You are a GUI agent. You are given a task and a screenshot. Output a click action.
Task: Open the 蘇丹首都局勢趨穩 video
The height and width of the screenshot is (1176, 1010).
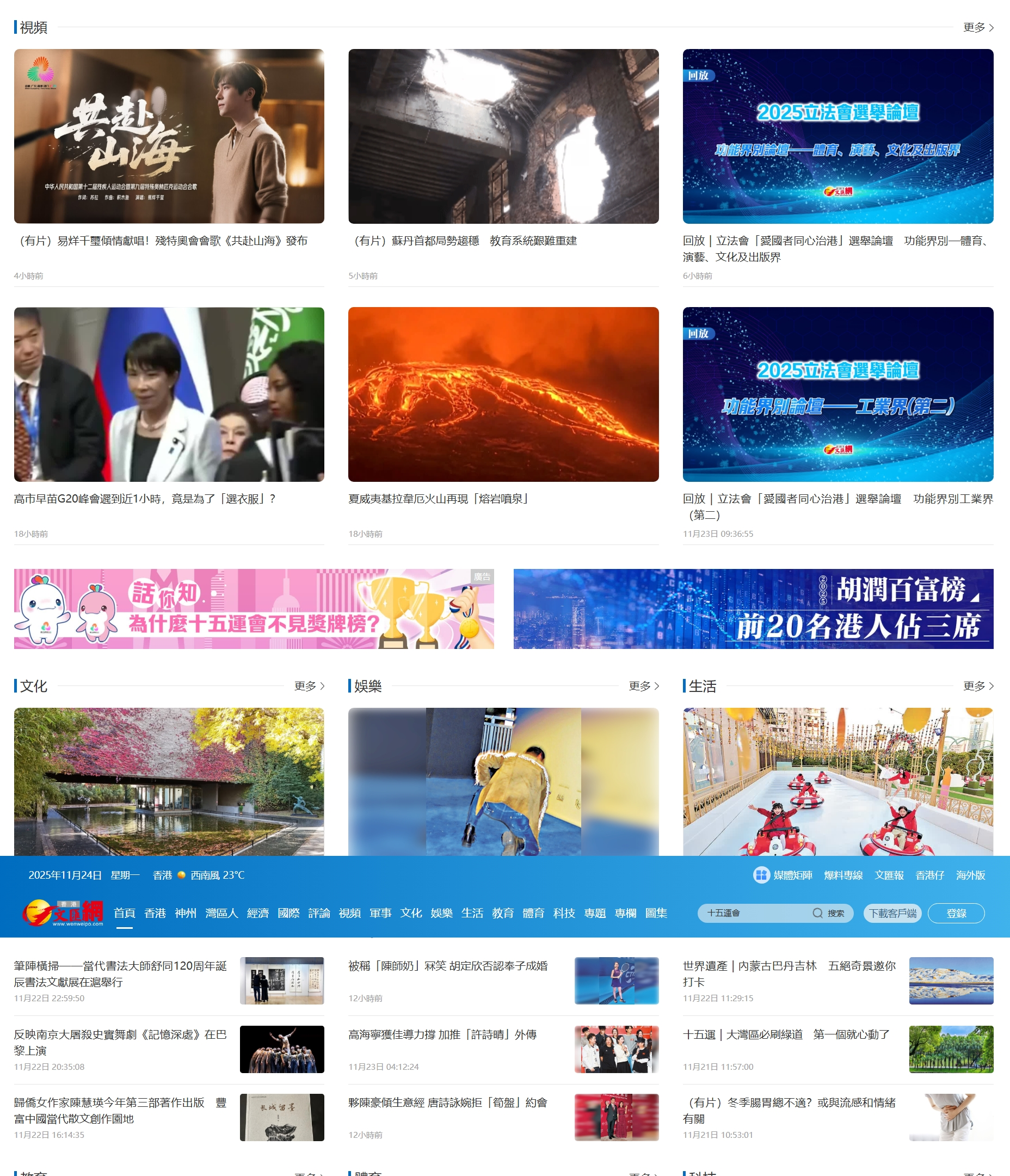point(503,136)
